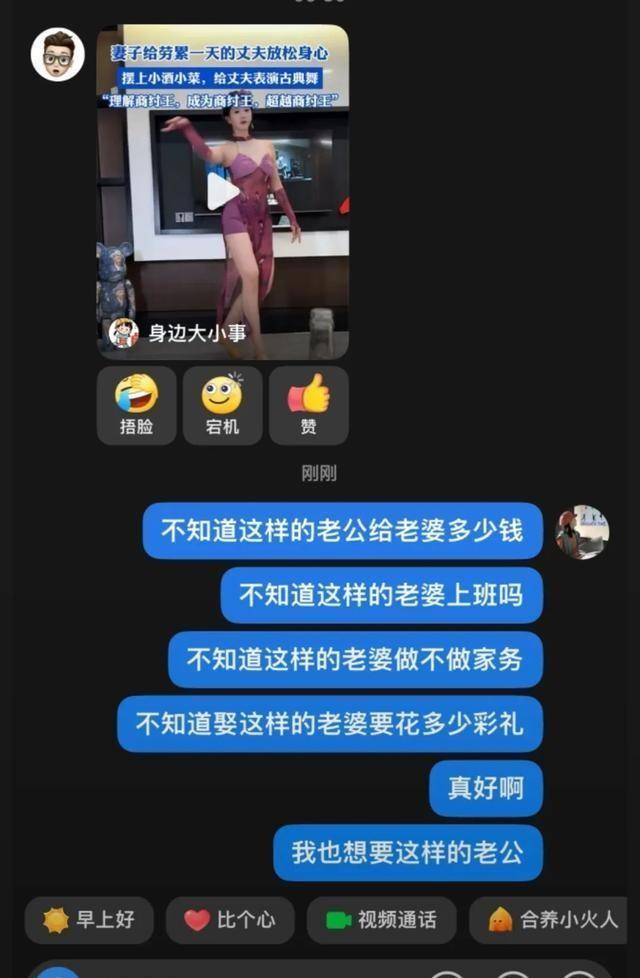
Task: Start a 视频通话 video call
Action: (x=382, y=920)
